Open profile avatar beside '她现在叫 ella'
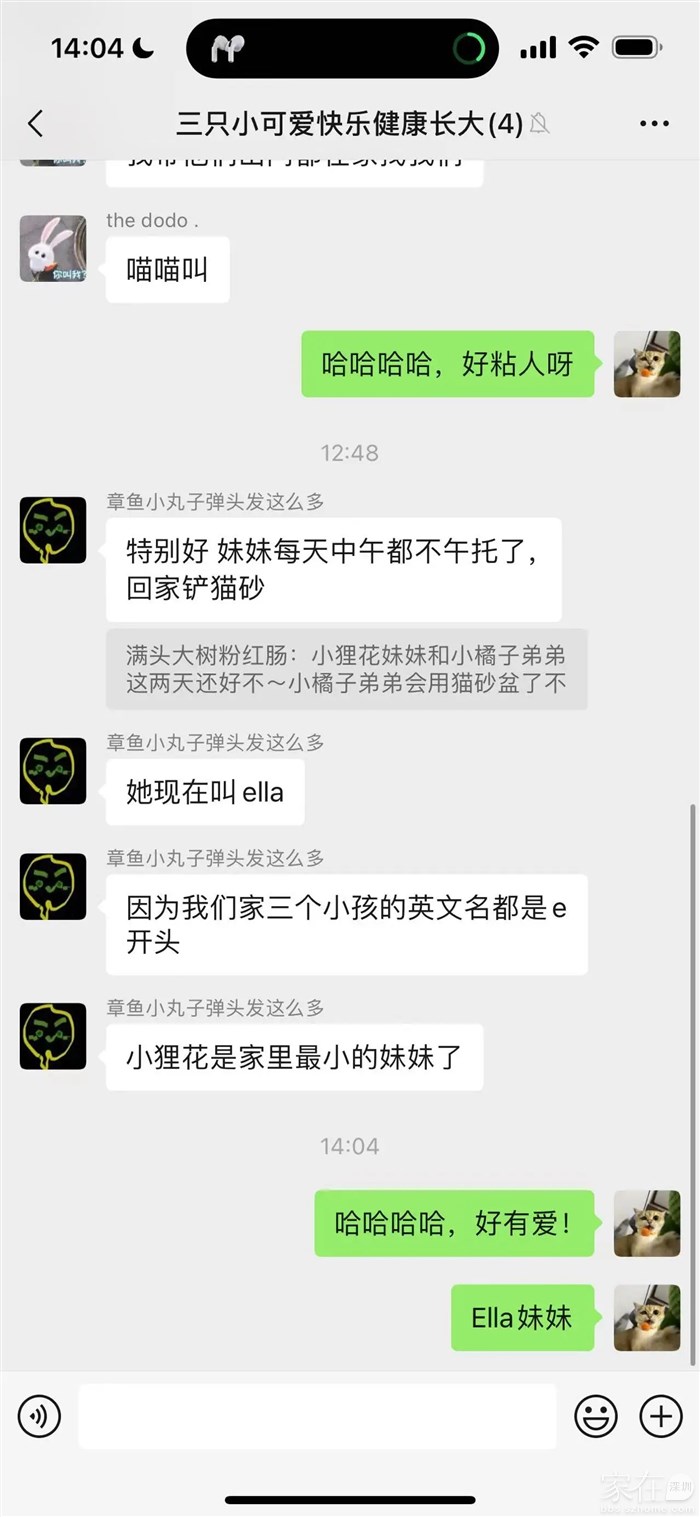 coord(53,772)
